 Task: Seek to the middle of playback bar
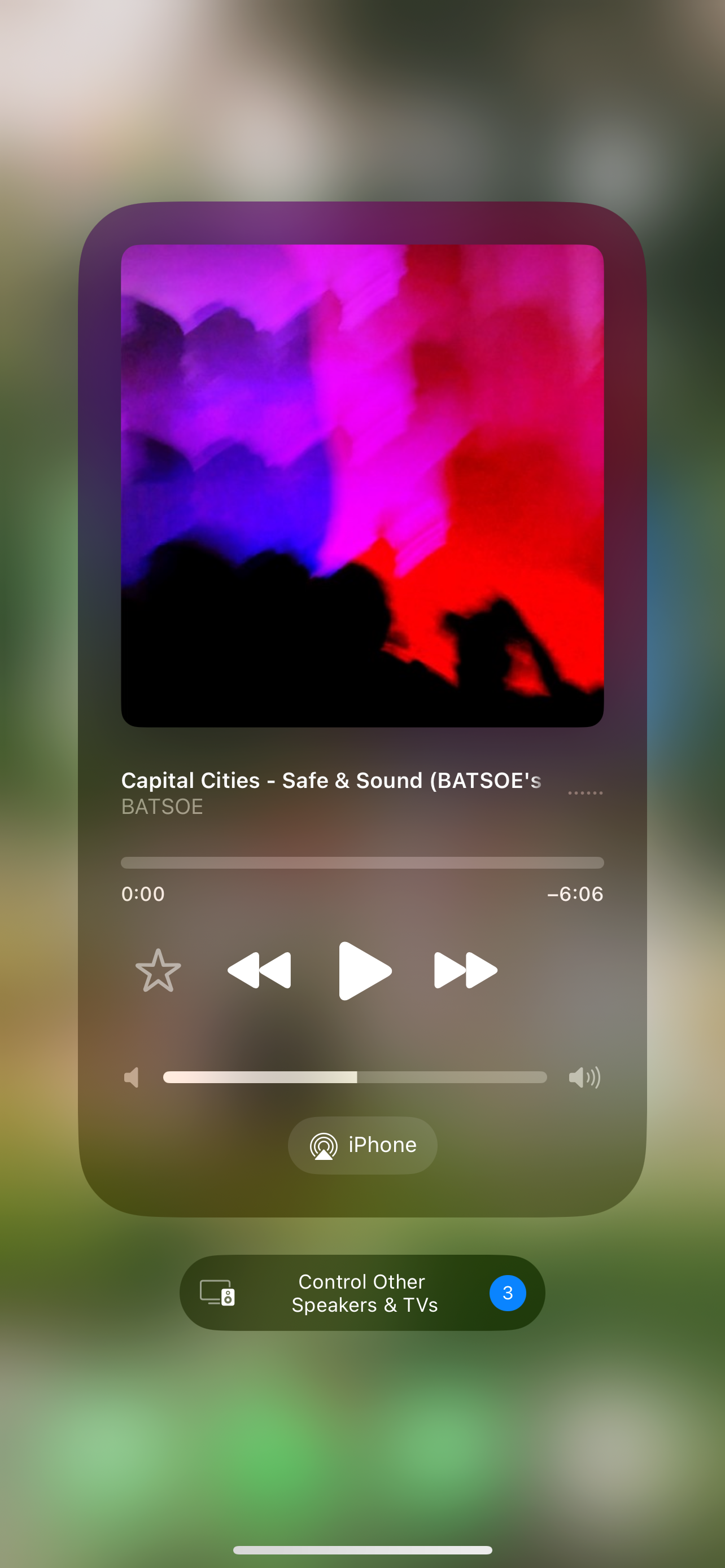coord(363,862)
